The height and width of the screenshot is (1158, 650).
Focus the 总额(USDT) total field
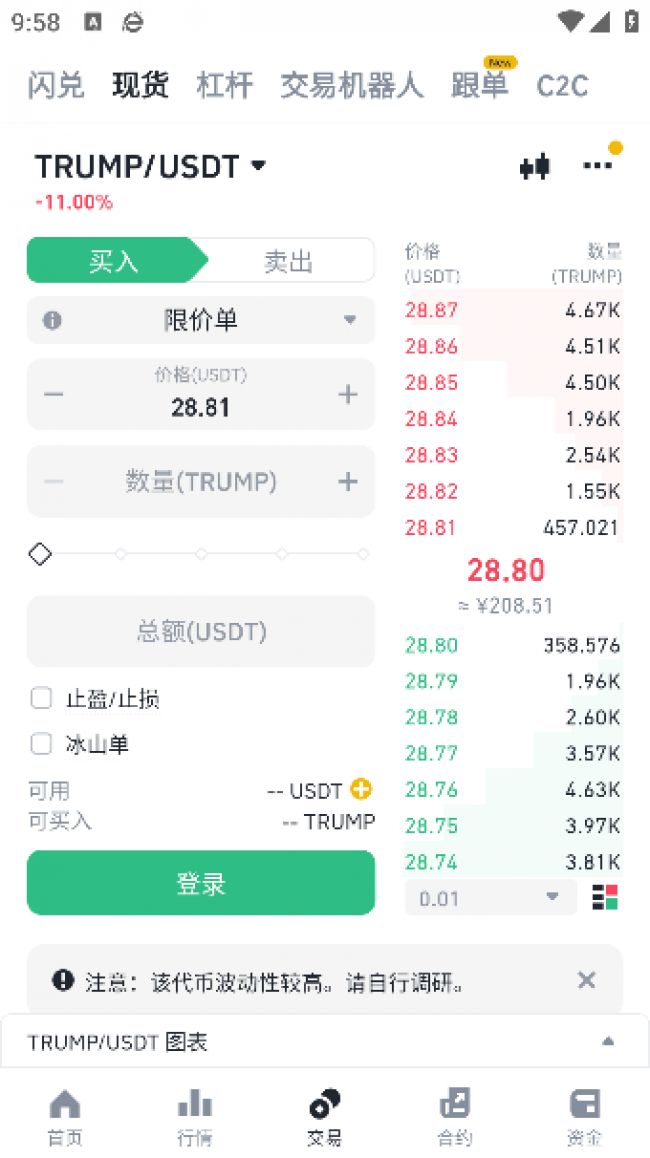(201, 631)
